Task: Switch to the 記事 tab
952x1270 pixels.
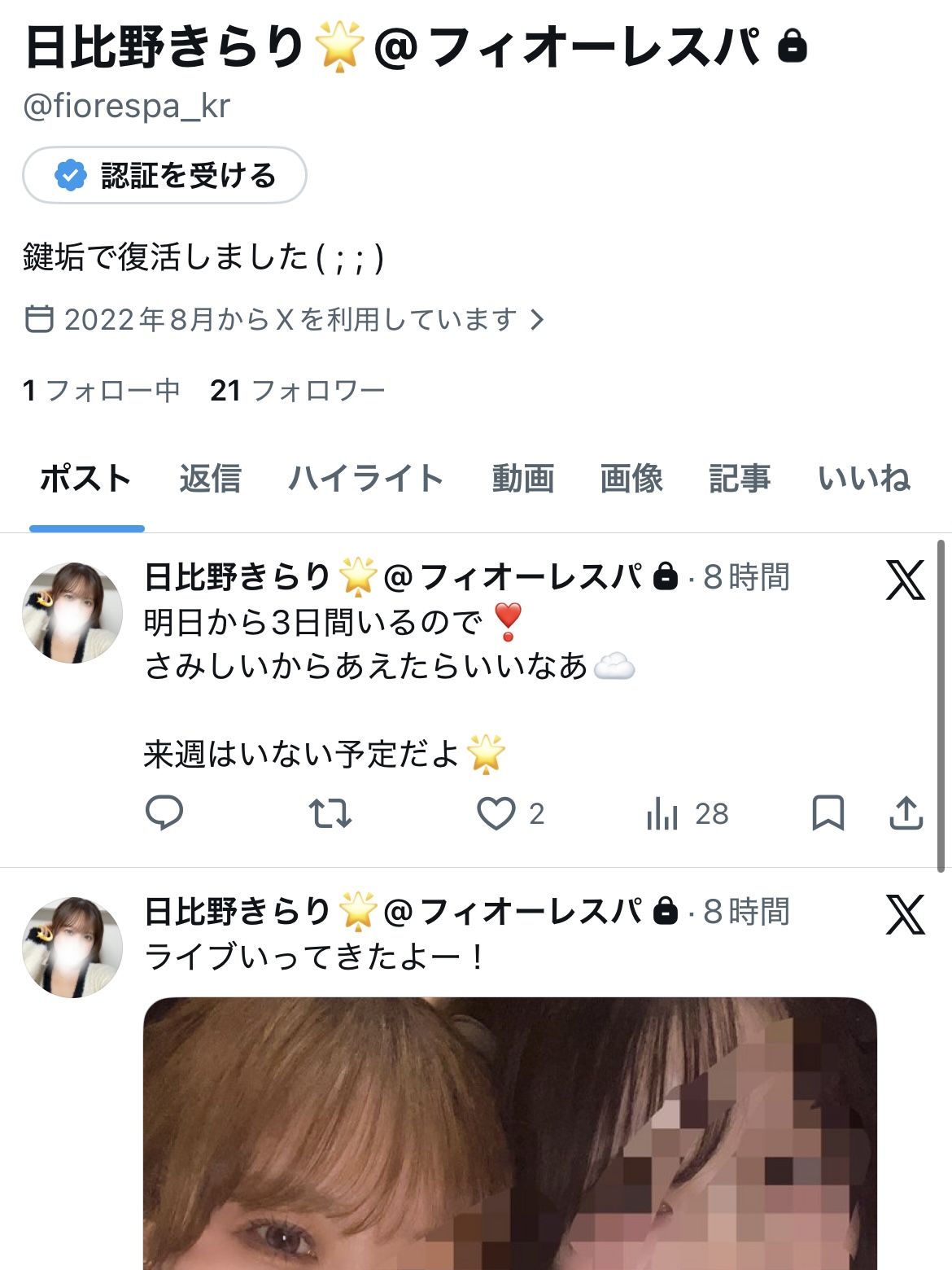Action: coord(740,479)
